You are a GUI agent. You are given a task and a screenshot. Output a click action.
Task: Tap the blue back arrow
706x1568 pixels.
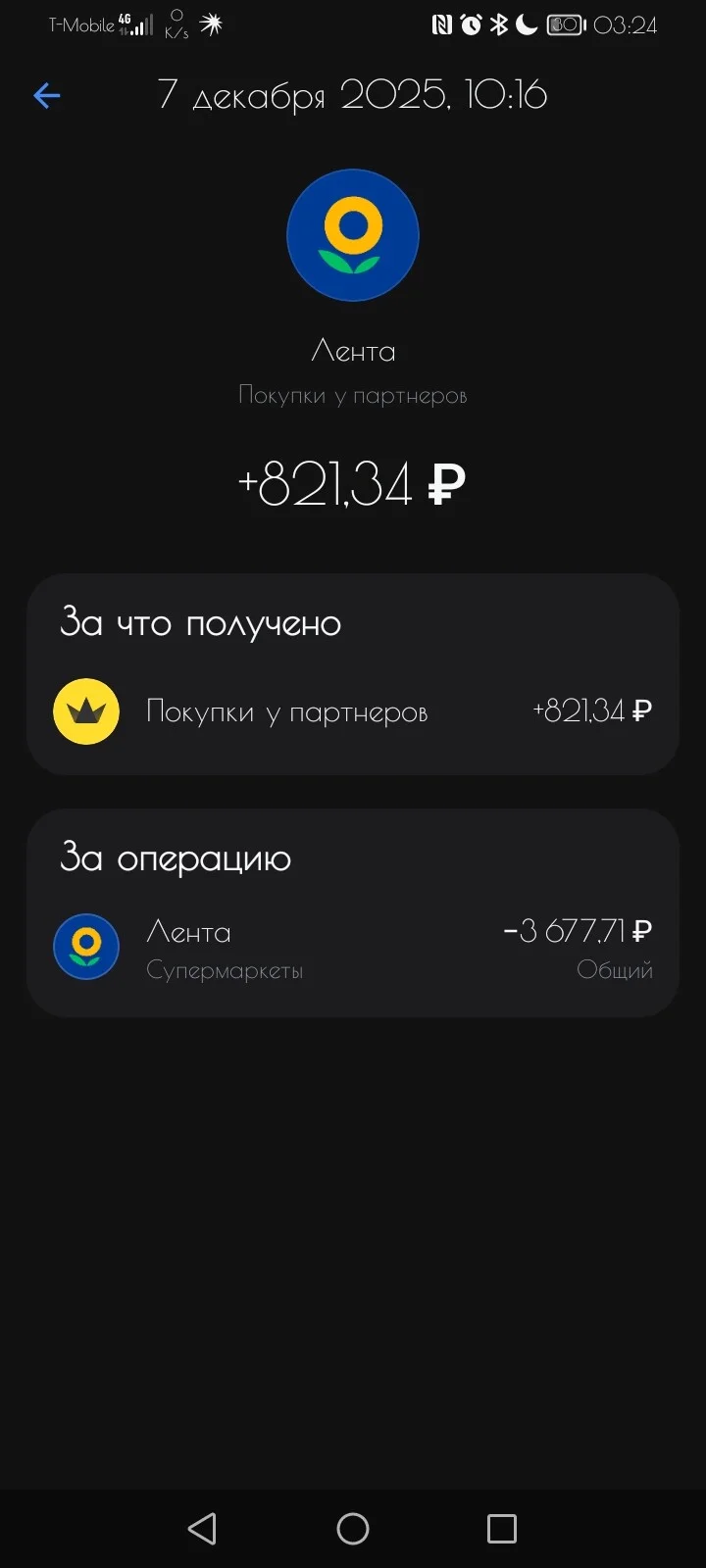47,95
